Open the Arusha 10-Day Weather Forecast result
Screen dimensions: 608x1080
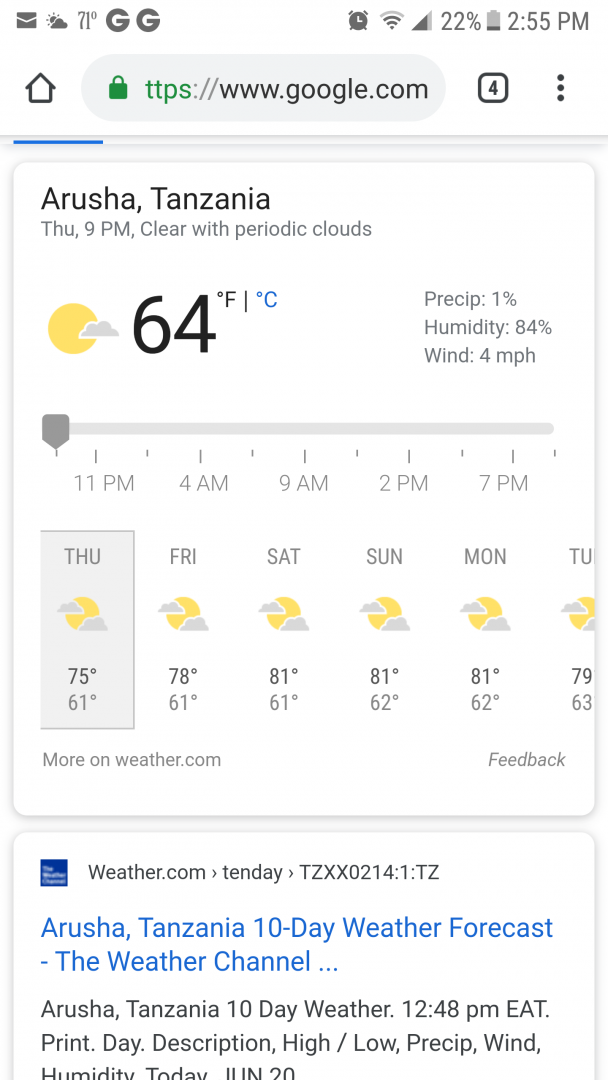pyautogui.click(x=296, y=944)
